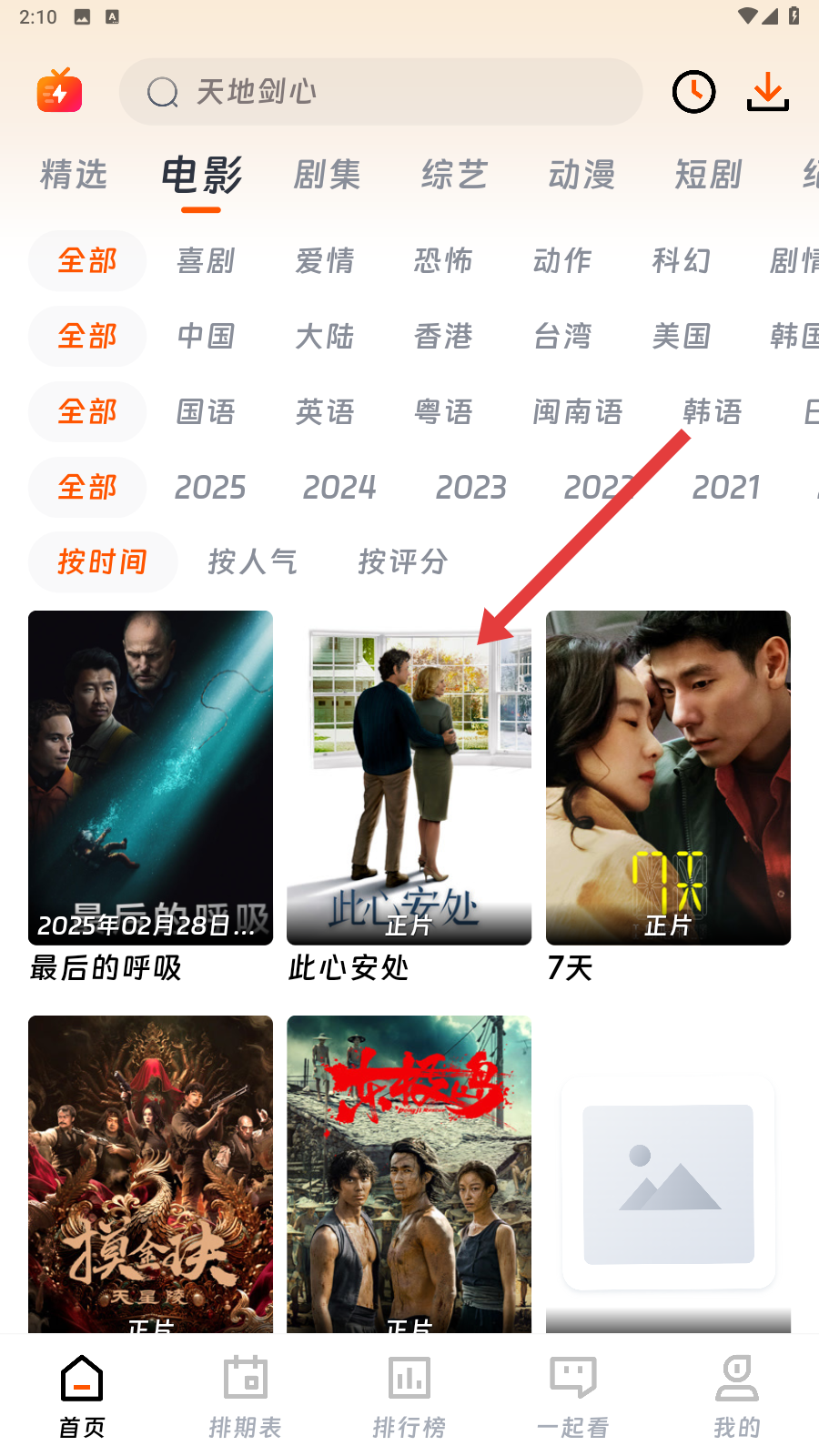The image size is (819, 1456).
Task: Sort movies by 按人气
Action: (x=252, y=562)
